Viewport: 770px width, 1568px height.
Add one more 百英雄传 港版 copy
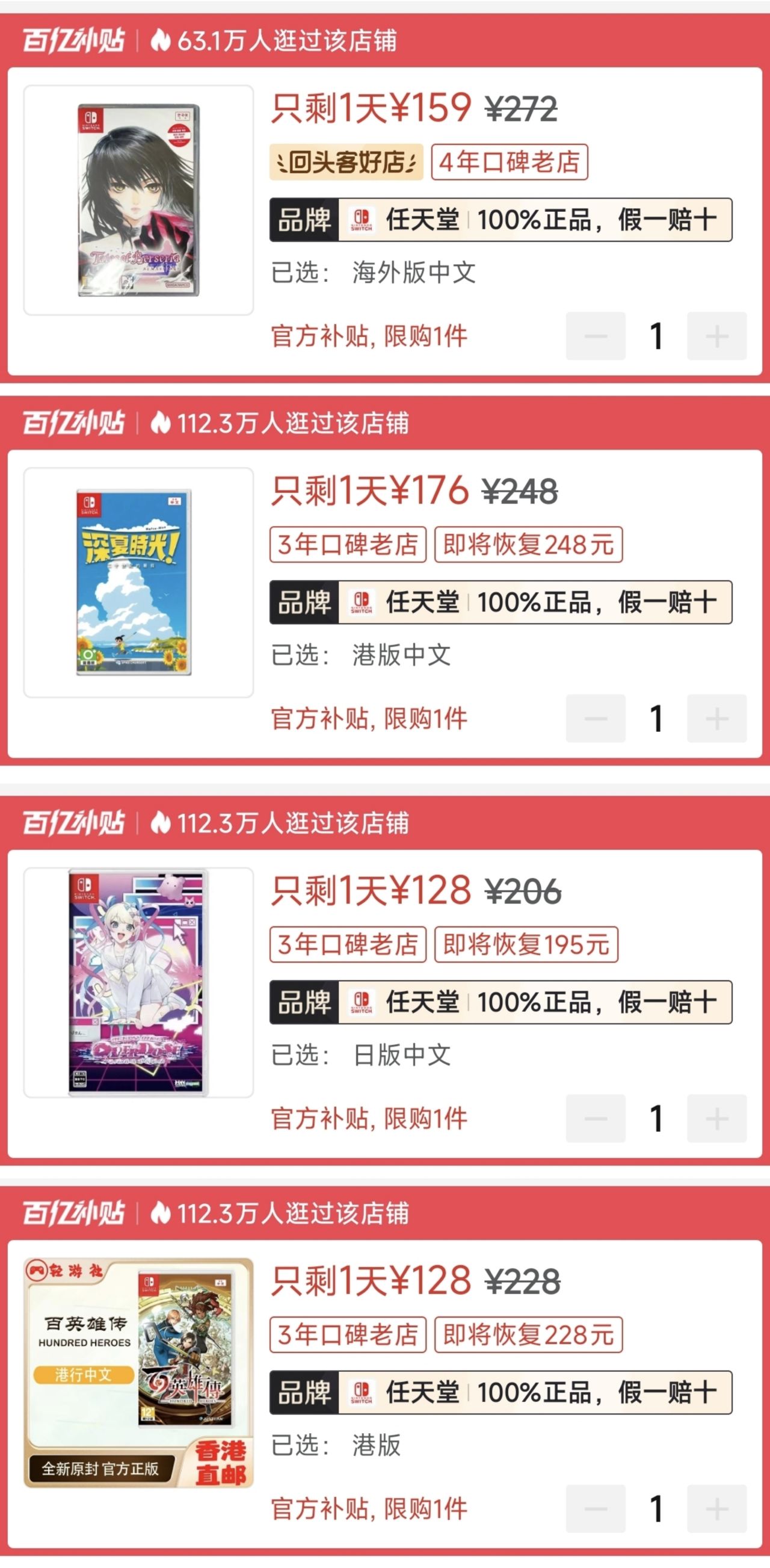click(716, 1508)
